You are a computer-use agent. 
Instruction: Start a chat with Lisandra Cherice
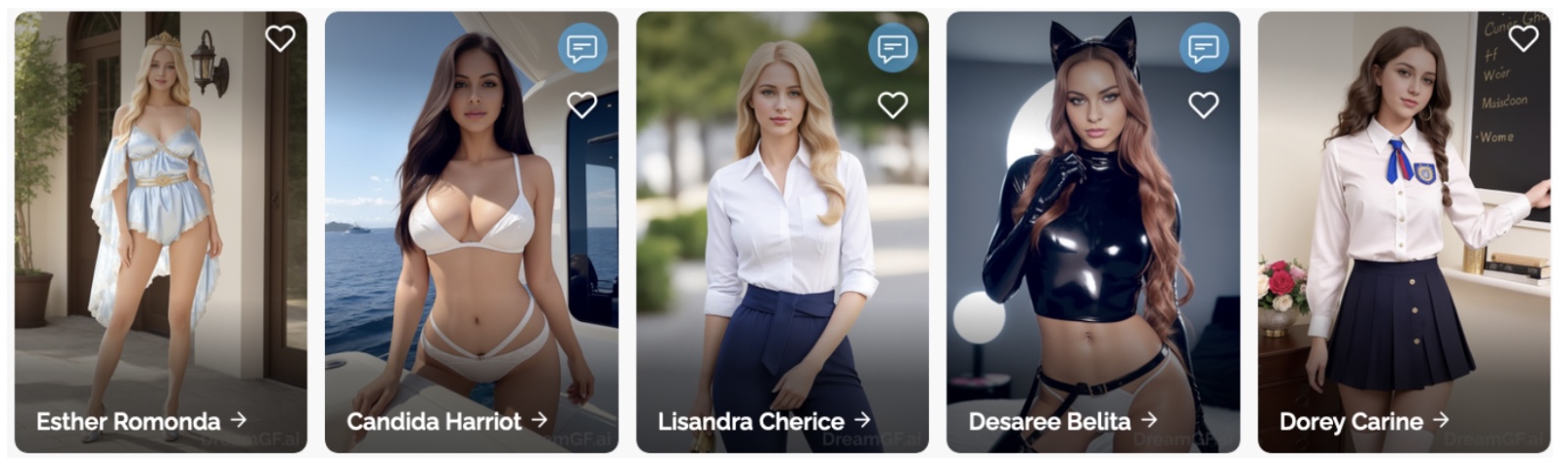[893, 47]
